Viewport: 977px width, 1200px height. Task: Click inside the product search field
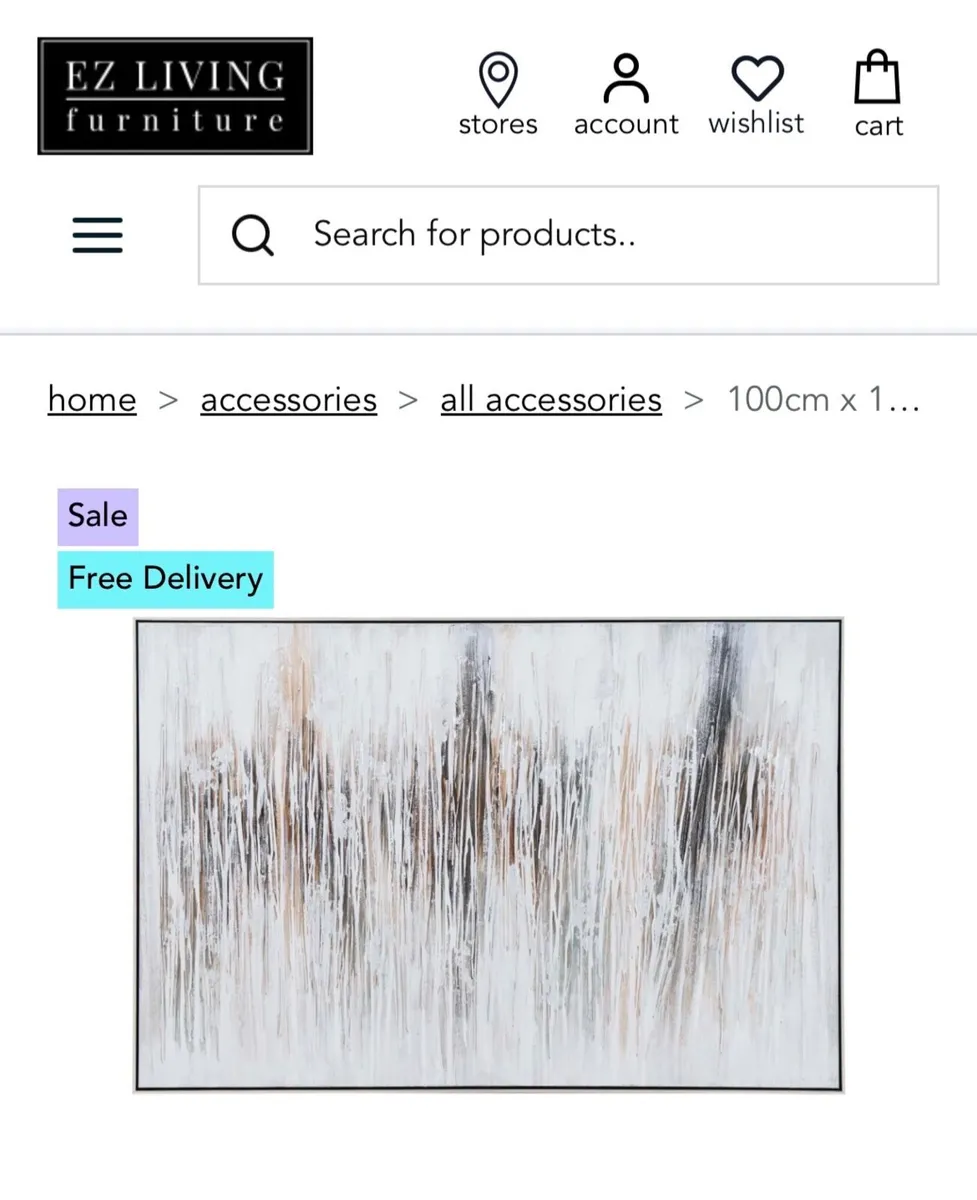[x=567, y=235]
